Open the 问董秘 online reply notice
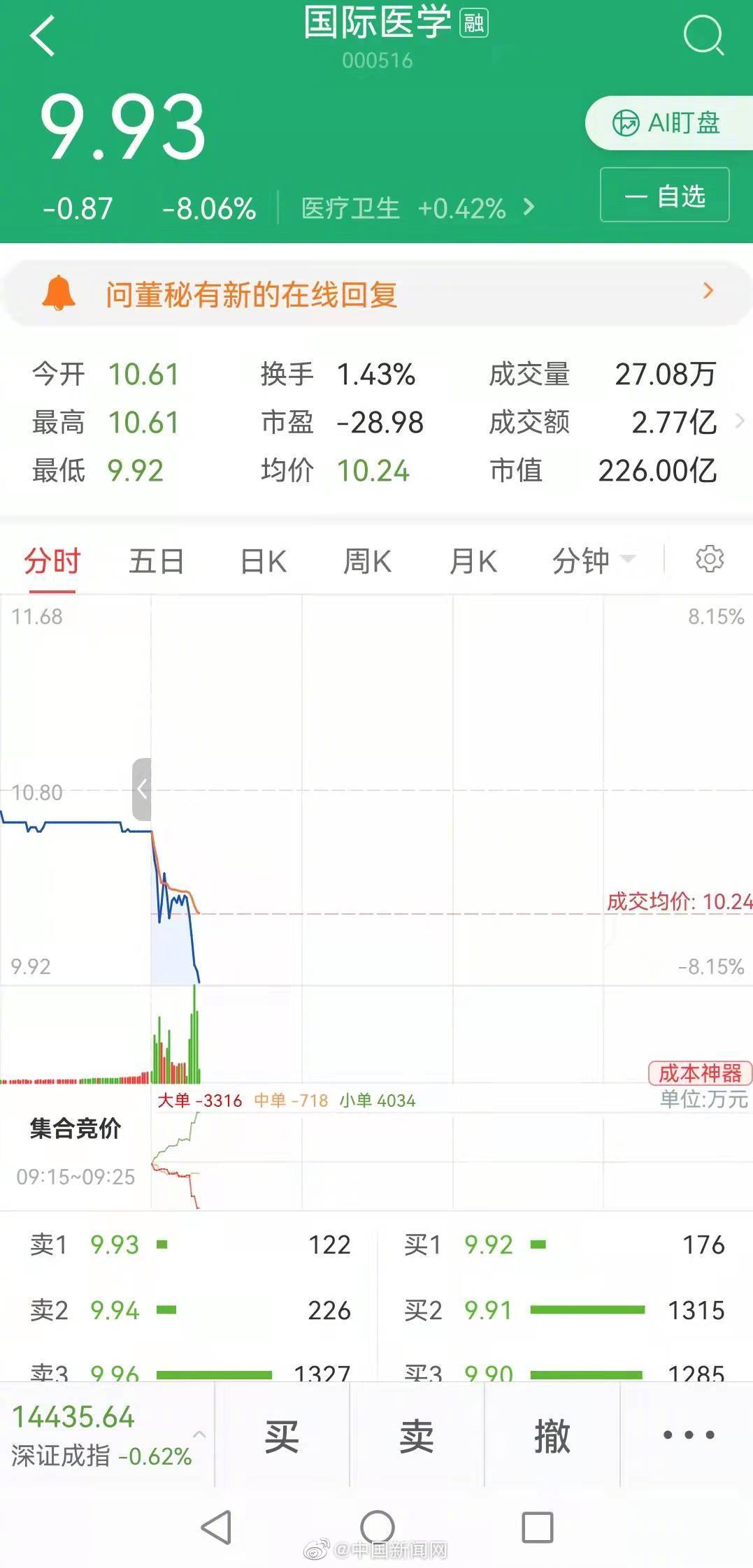 click(378, 293)
